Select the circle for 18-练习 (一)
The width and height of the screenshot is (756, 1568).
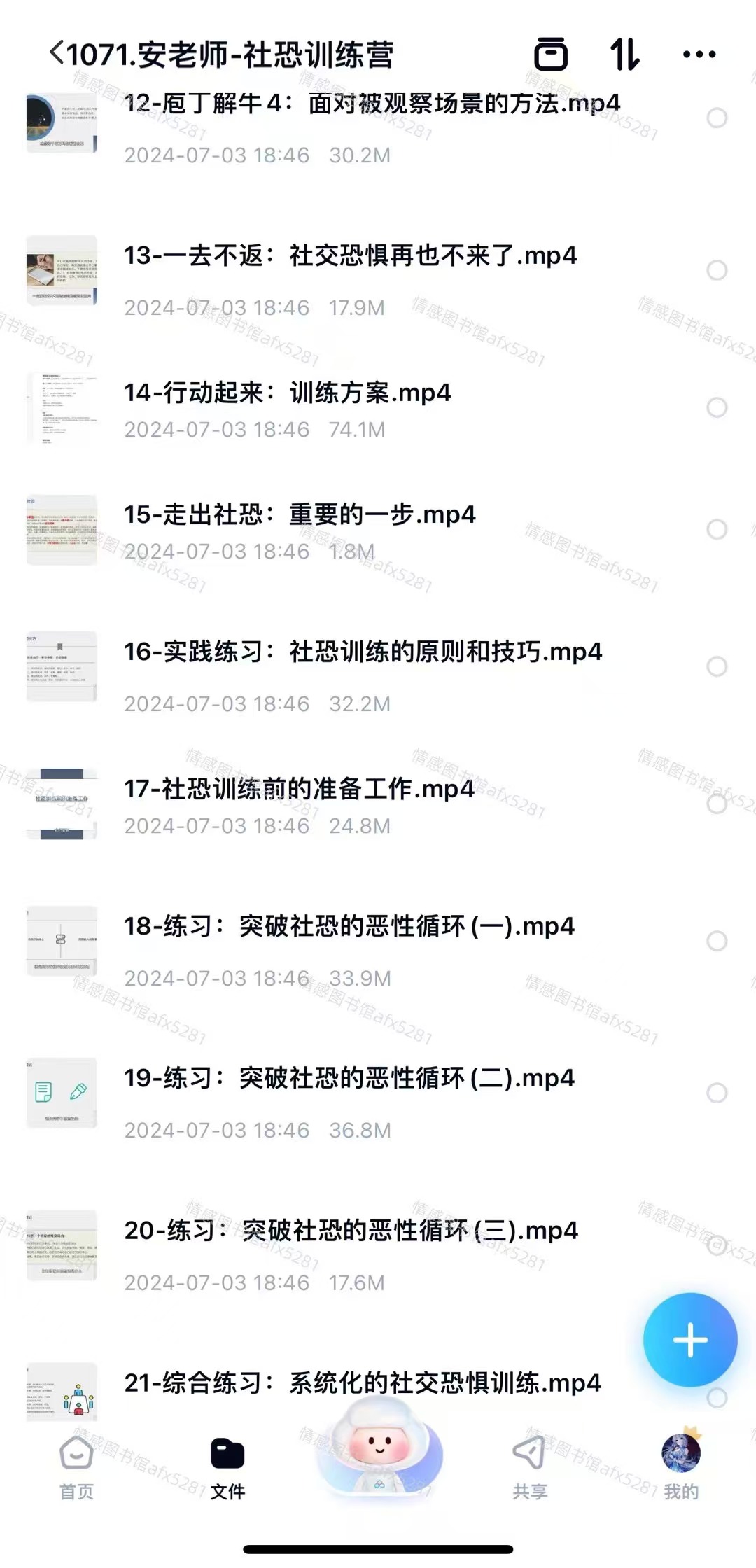(717, 941)
